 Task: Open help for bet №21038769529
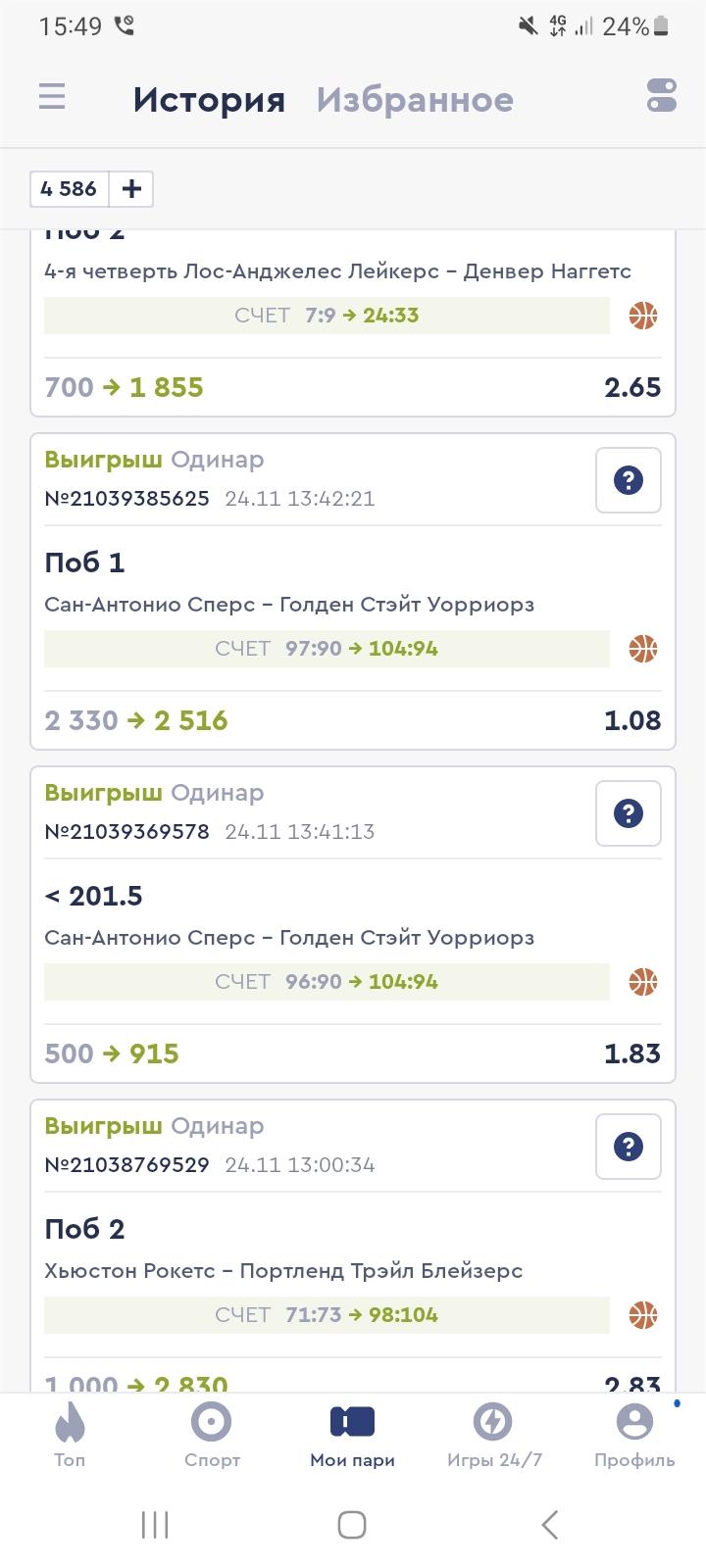click(x=629, y=1147)
